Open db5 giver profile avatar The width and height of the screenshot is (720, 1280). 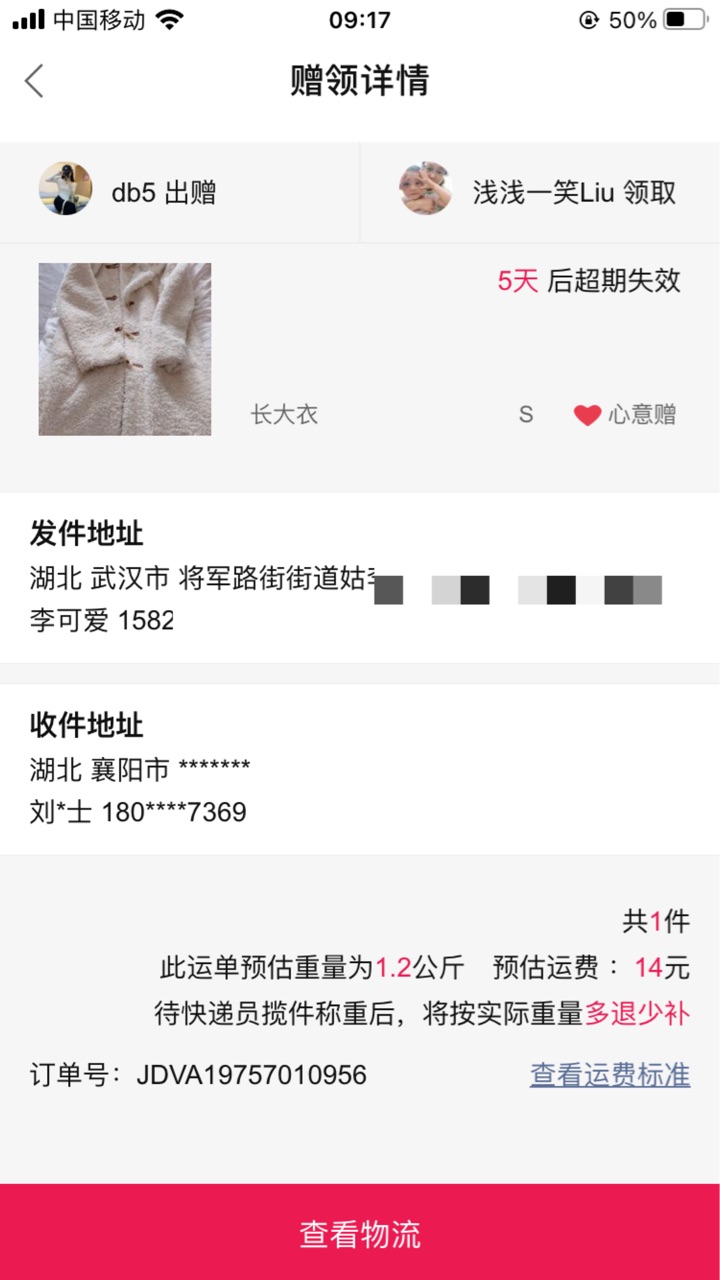[x=66, y=189]
